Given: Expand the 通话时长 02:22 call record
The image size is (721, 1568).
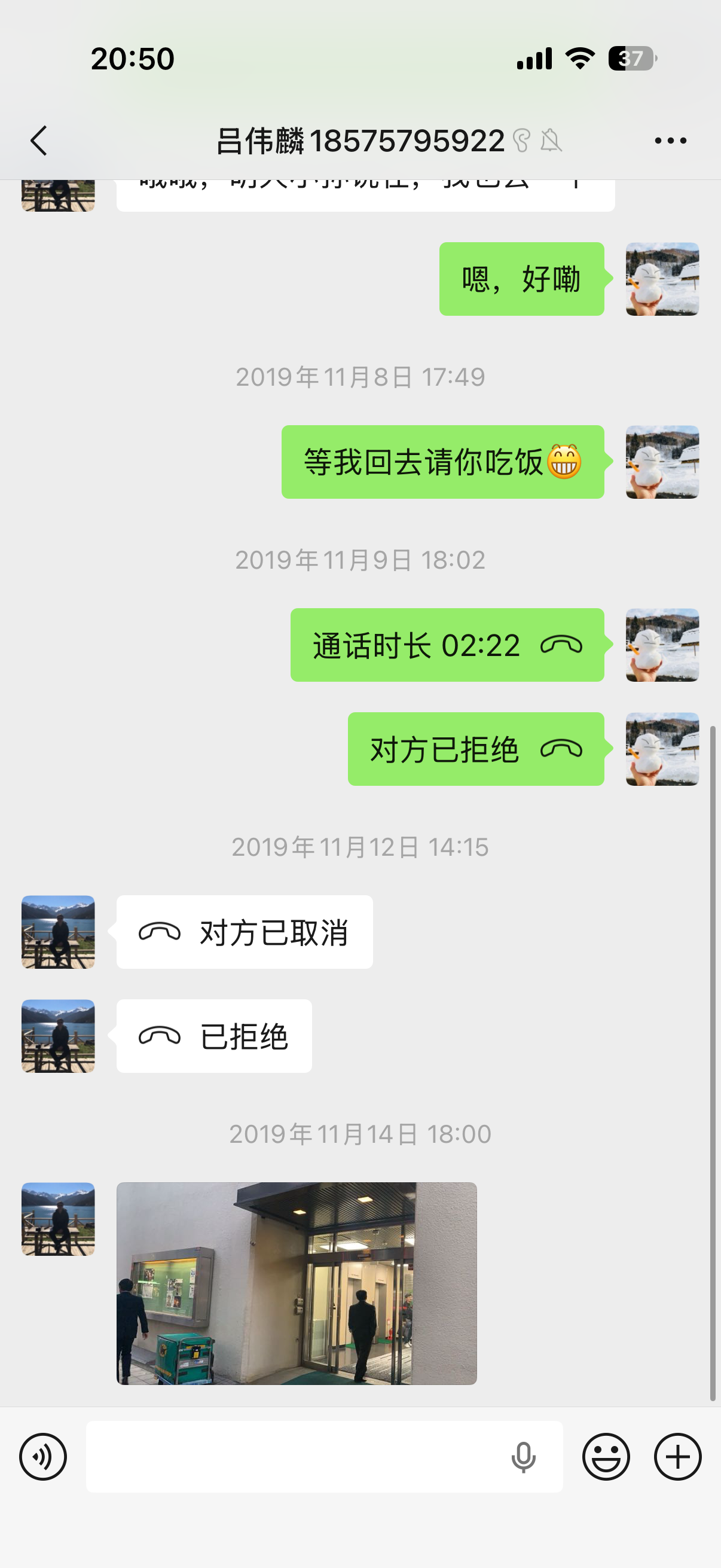Looking at the screenshot, I should tap(446, 645).
